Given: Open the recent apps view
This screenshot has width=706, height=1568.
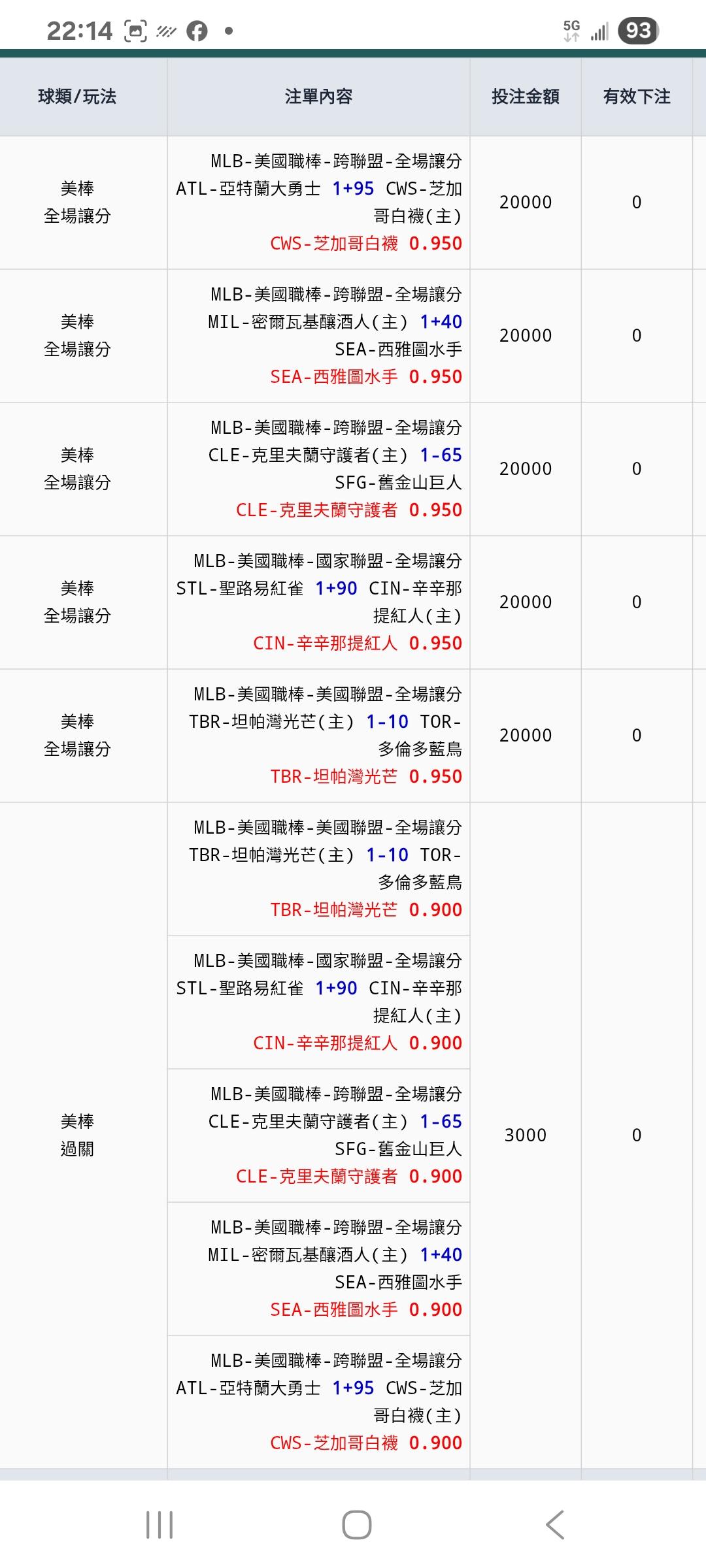Looking at the screenshot, I should click(x=160, y=1525).
